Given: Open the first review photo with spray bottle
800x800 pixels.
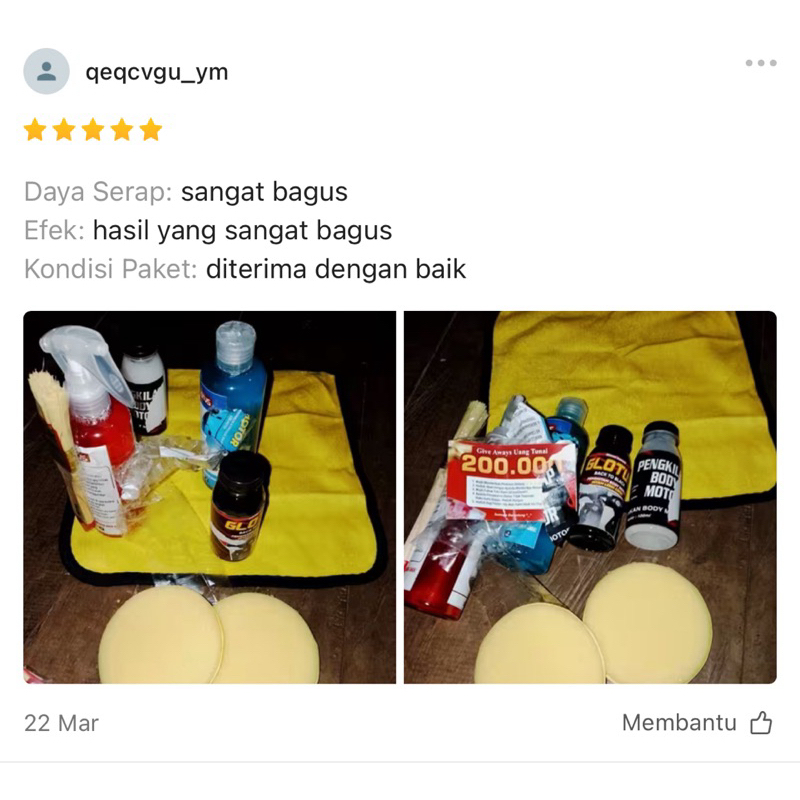Looking at the screenshot, I should [210, 497].
